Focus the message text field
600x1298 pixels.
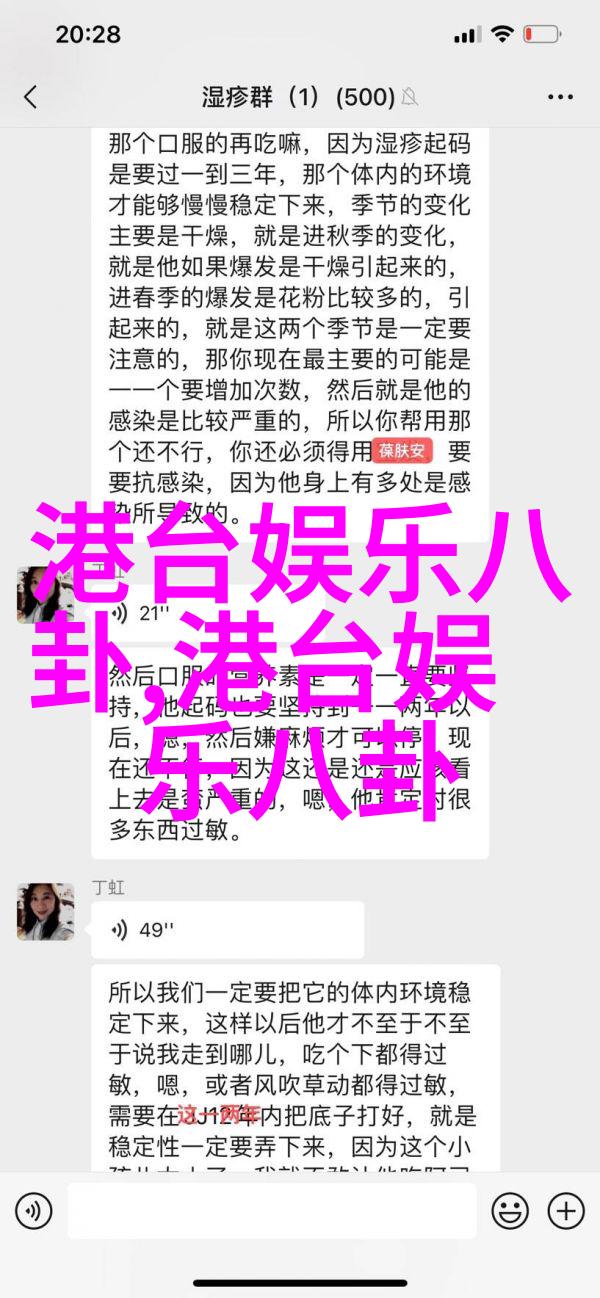[272, 1211]
